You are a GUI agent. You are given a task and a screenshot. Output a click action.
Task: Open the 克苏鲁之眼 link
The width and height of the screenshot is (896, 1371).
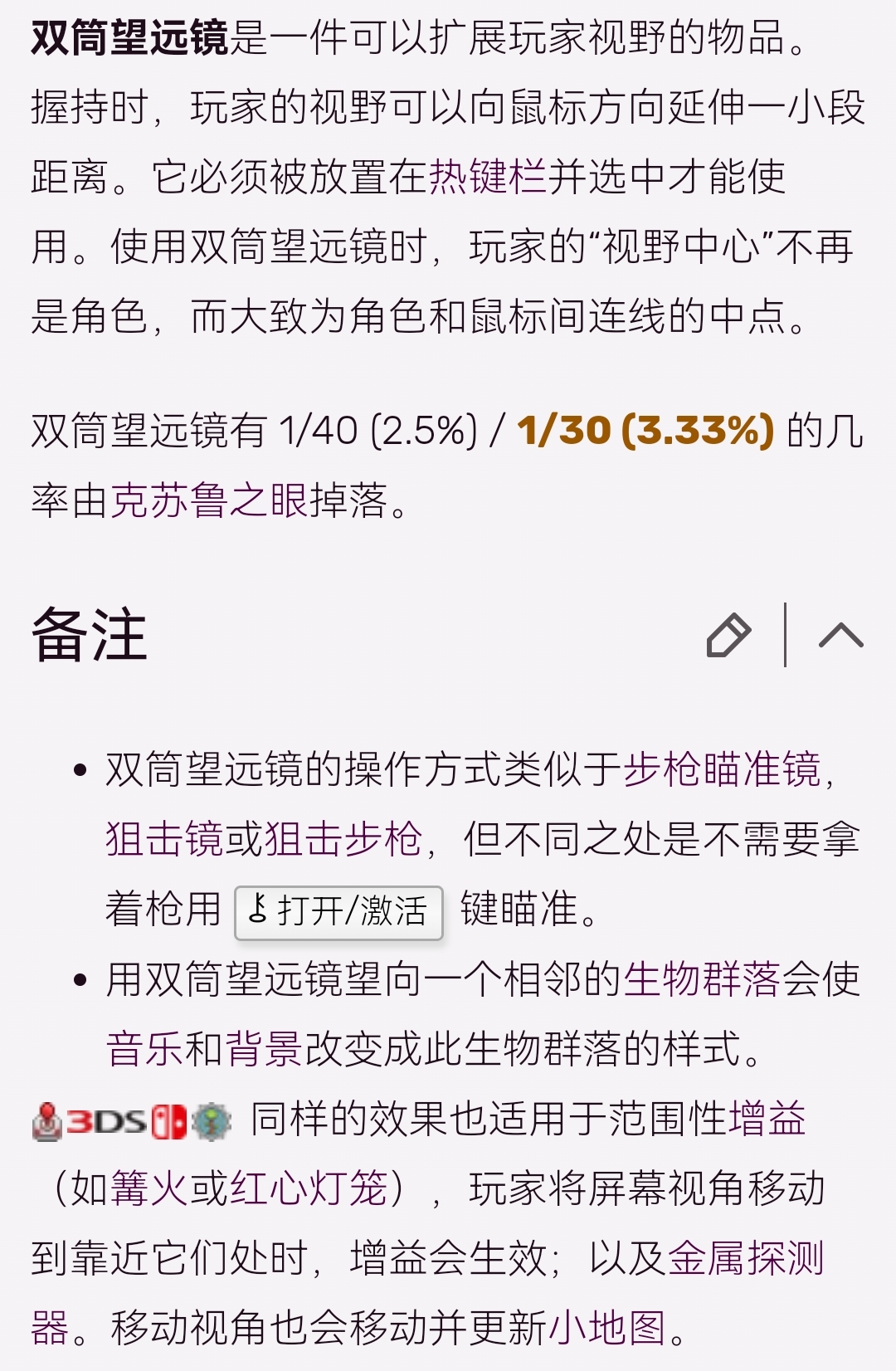tap(209, 500)
